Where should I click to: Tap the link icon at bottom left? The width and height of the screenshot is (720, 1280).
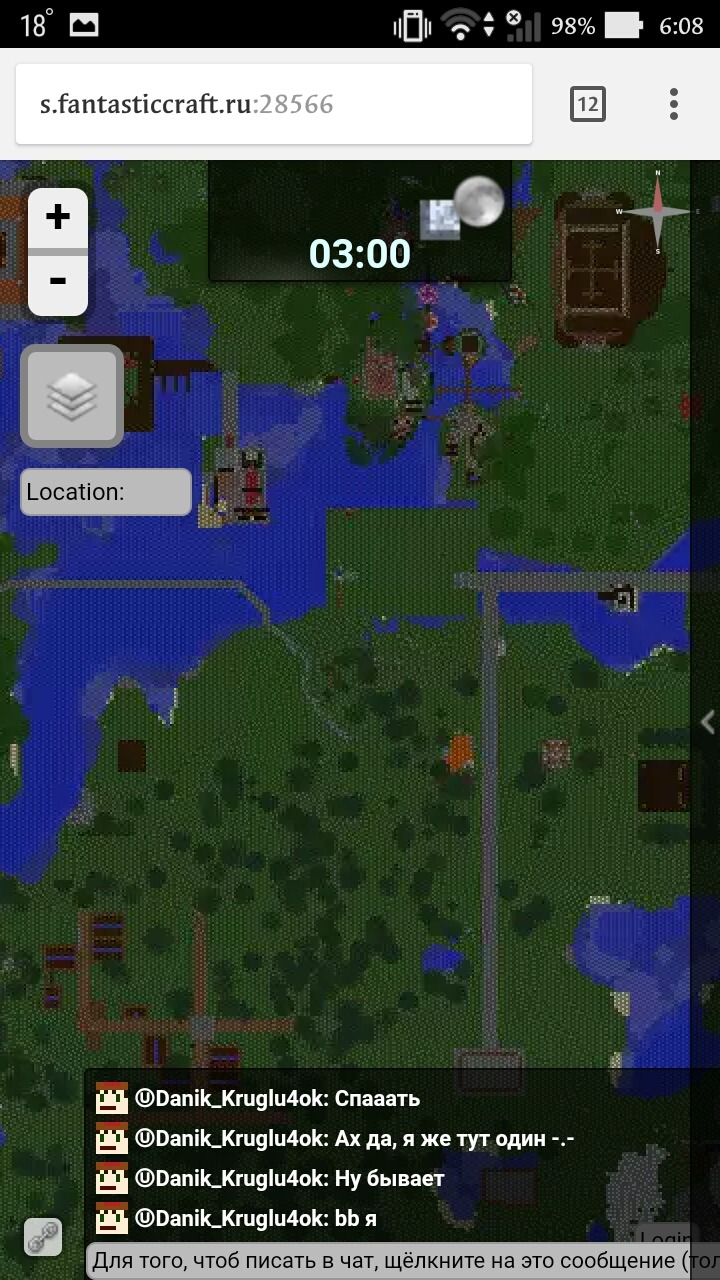pyautogui.click(x=43, y=1237)
